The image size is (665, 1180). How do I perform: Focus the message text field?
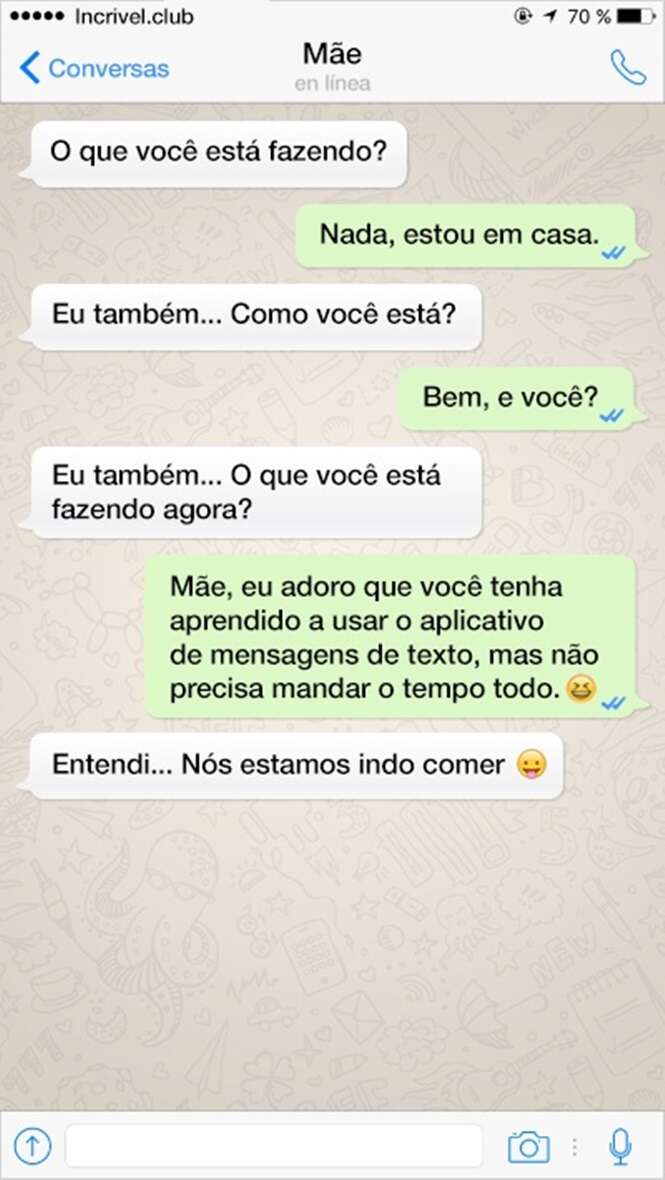(x=274, y=1145)
